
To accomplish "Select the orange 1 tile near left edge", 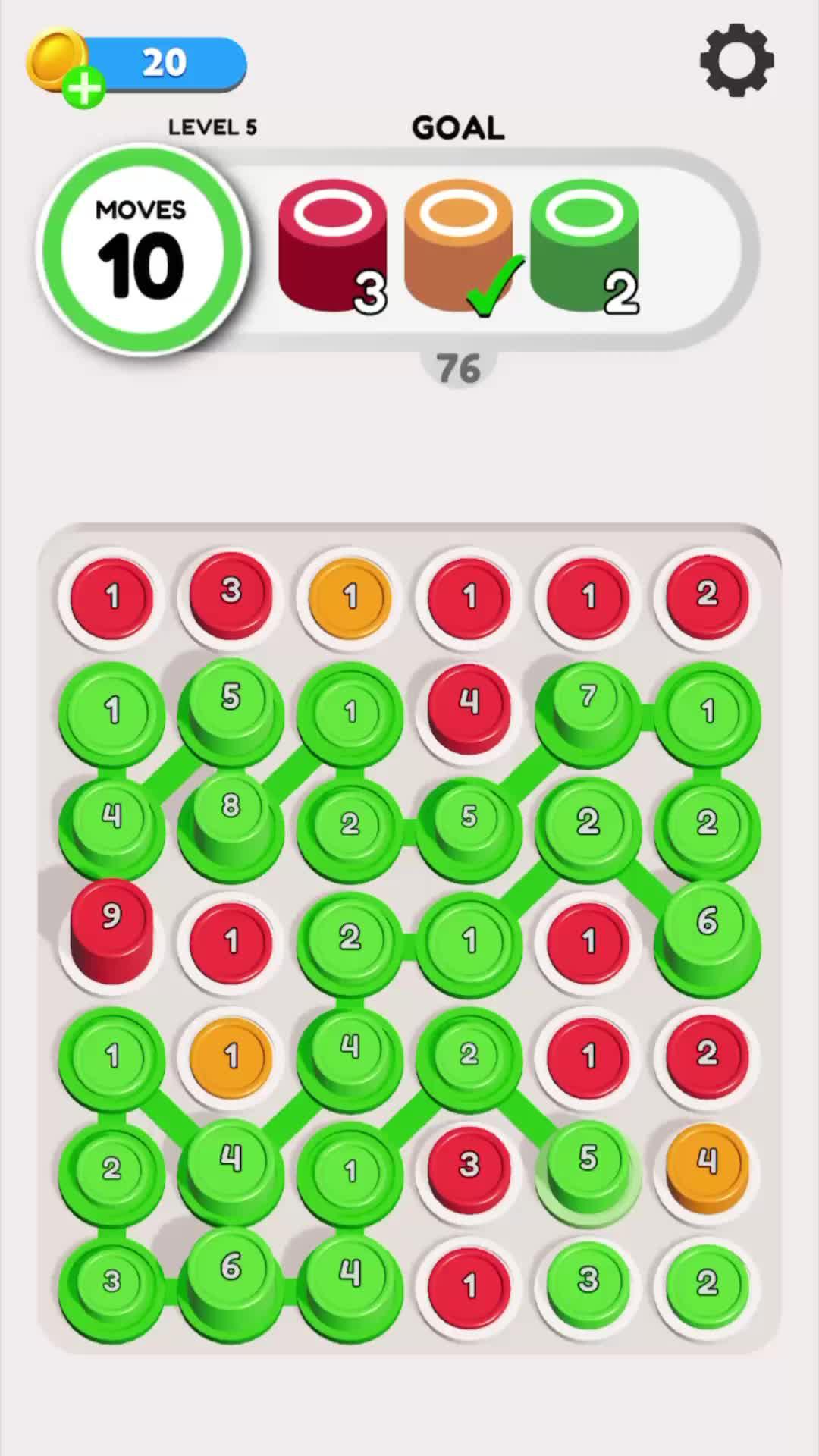I will pos(231,1054).
